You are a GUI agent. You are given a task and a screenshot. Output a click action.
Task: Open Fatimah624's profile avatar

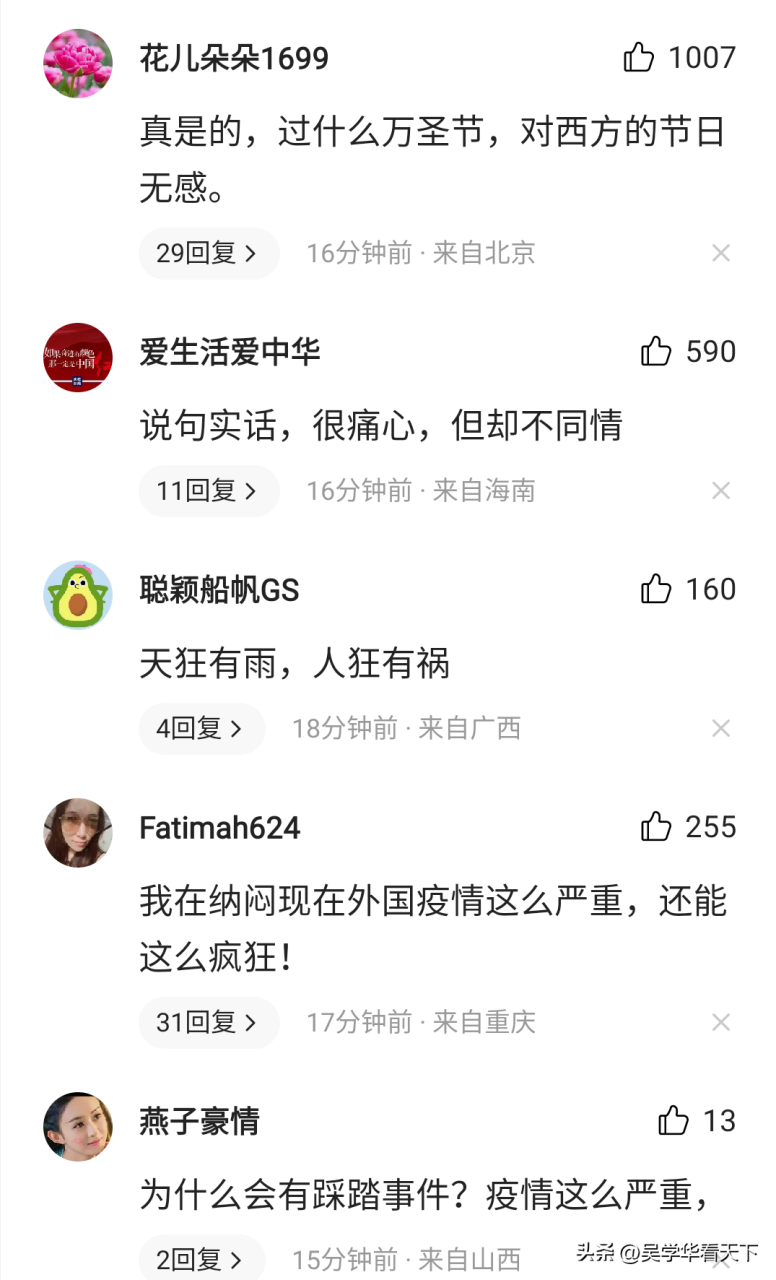(x=78, y=832)
